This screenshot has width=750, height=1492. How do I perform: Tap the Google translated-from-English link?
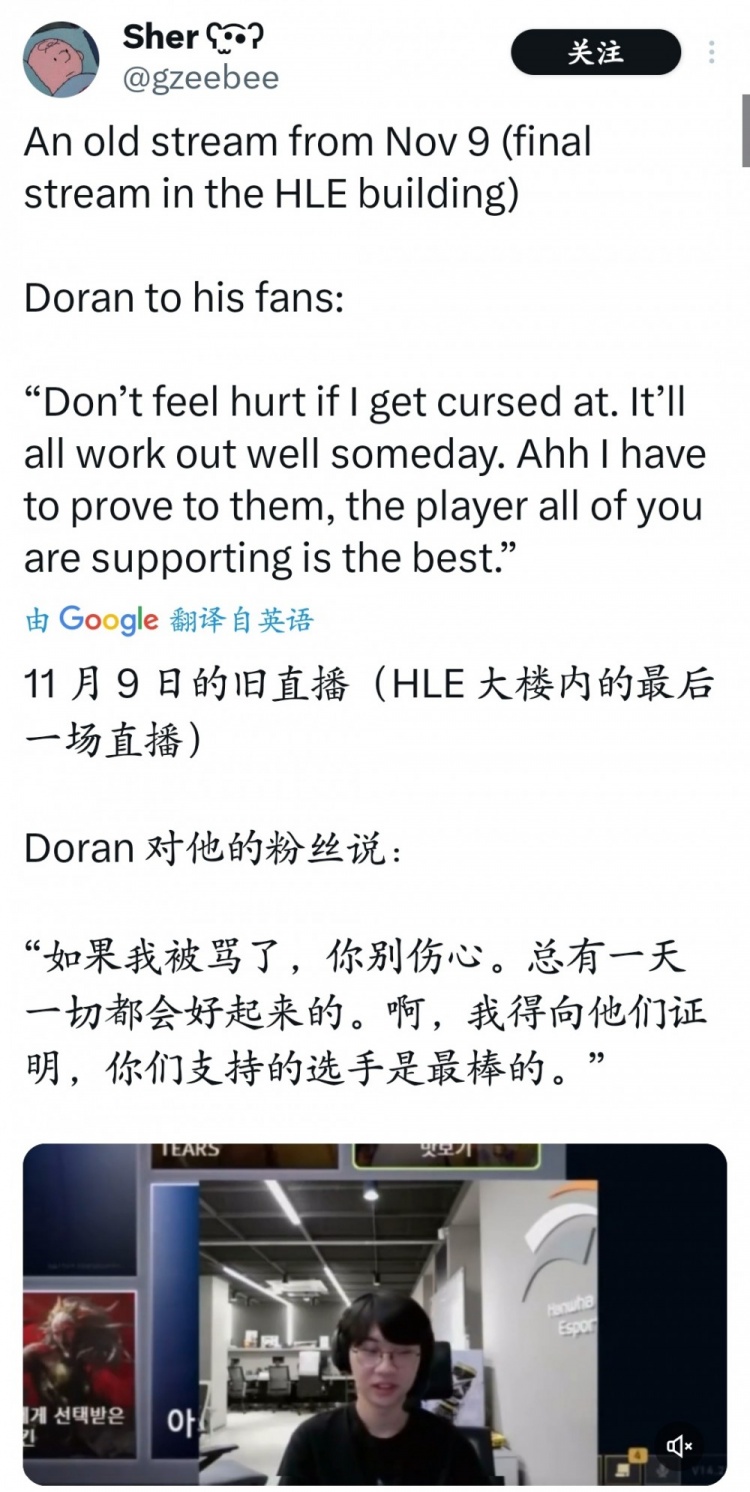[x=169, y=620]
